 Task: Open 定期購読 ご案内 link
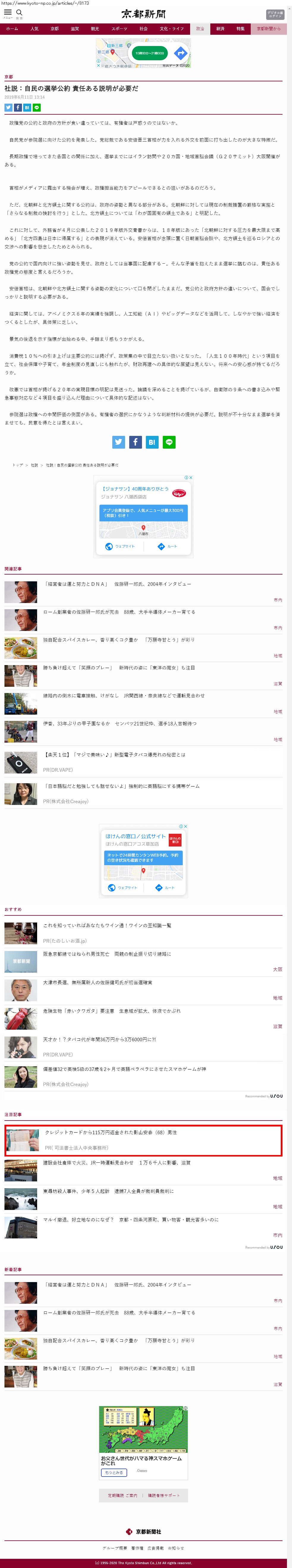pyautogui.click(x=122, y=1495)
